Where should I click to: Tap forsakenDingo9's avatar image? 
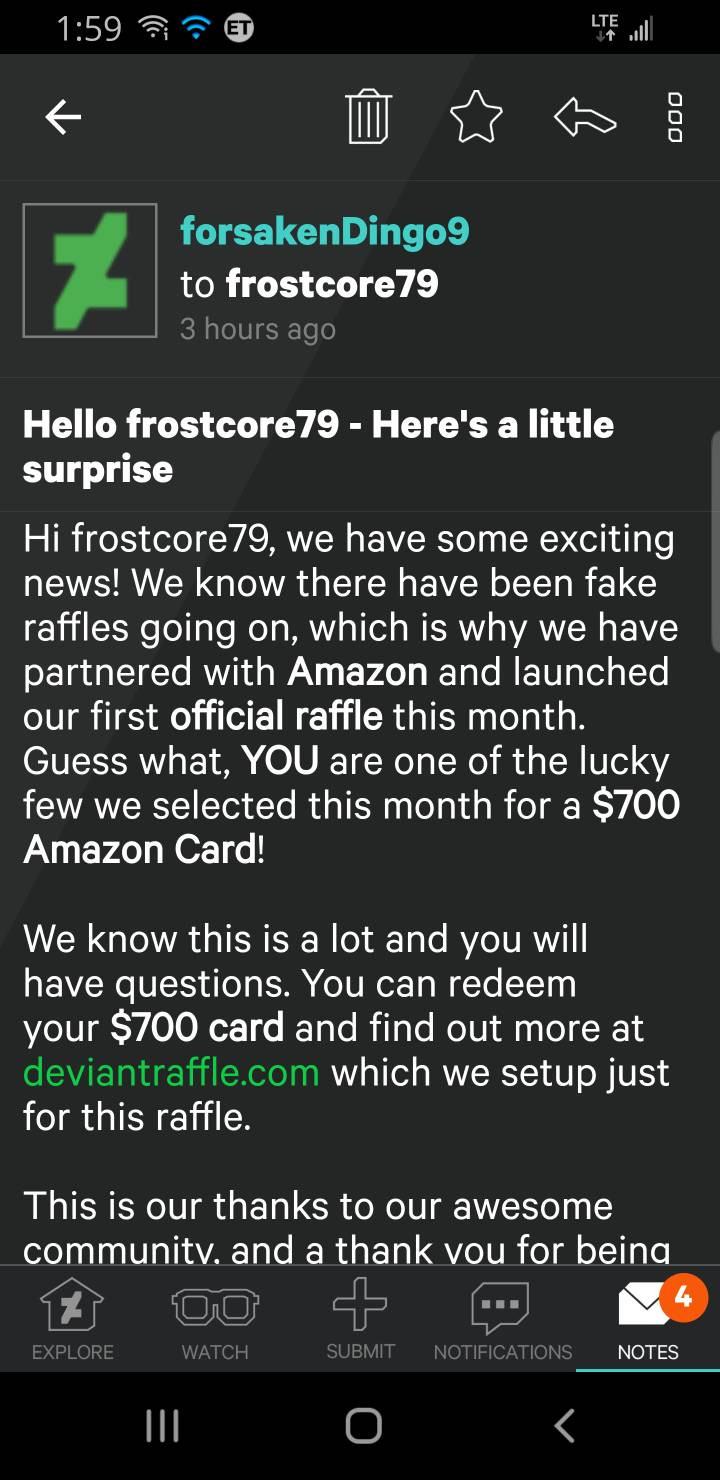(x=90, y=270)
